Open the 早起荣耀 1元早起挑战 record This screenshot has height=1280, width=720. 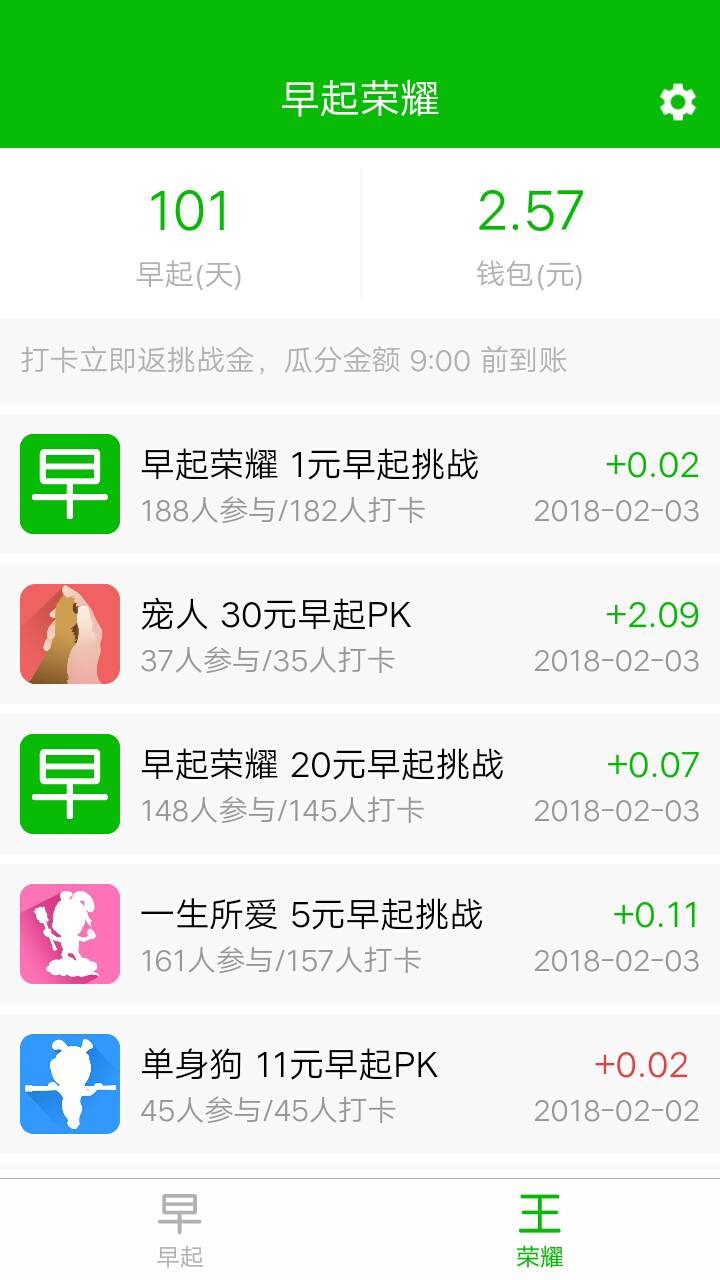pos(360,484)
